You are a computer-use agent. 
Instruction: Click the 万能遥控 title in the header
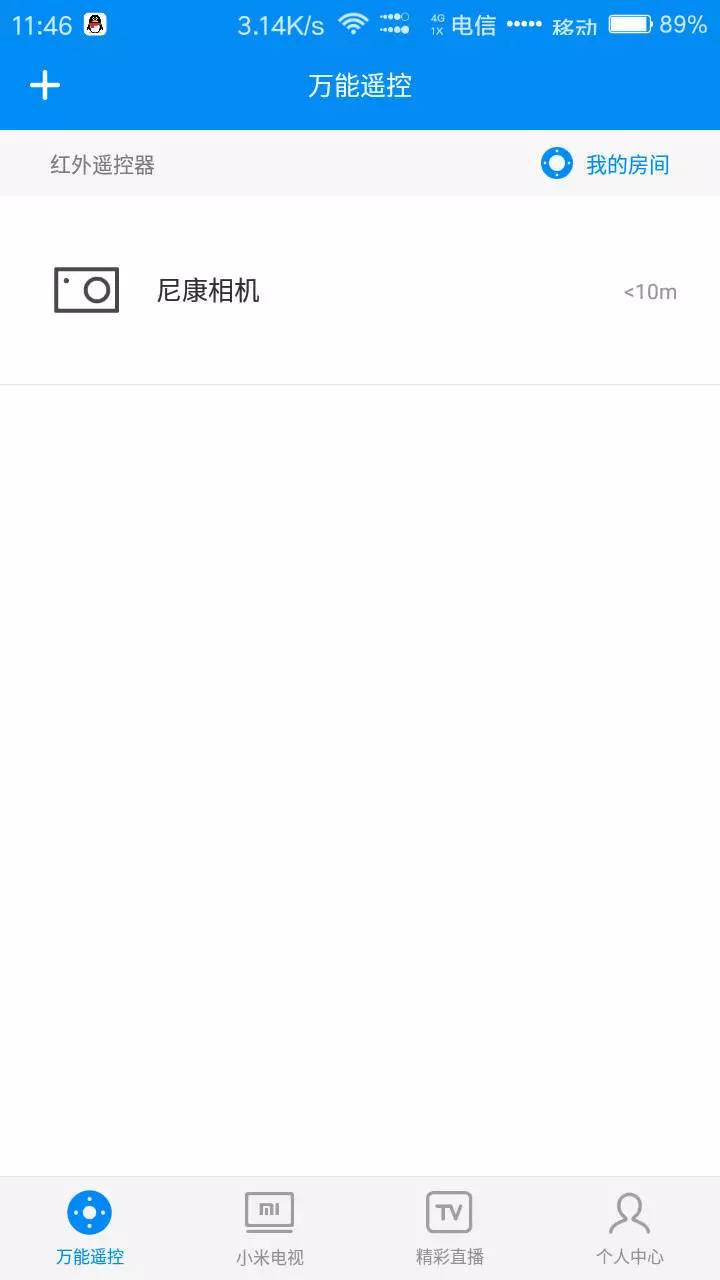point(360,87)
